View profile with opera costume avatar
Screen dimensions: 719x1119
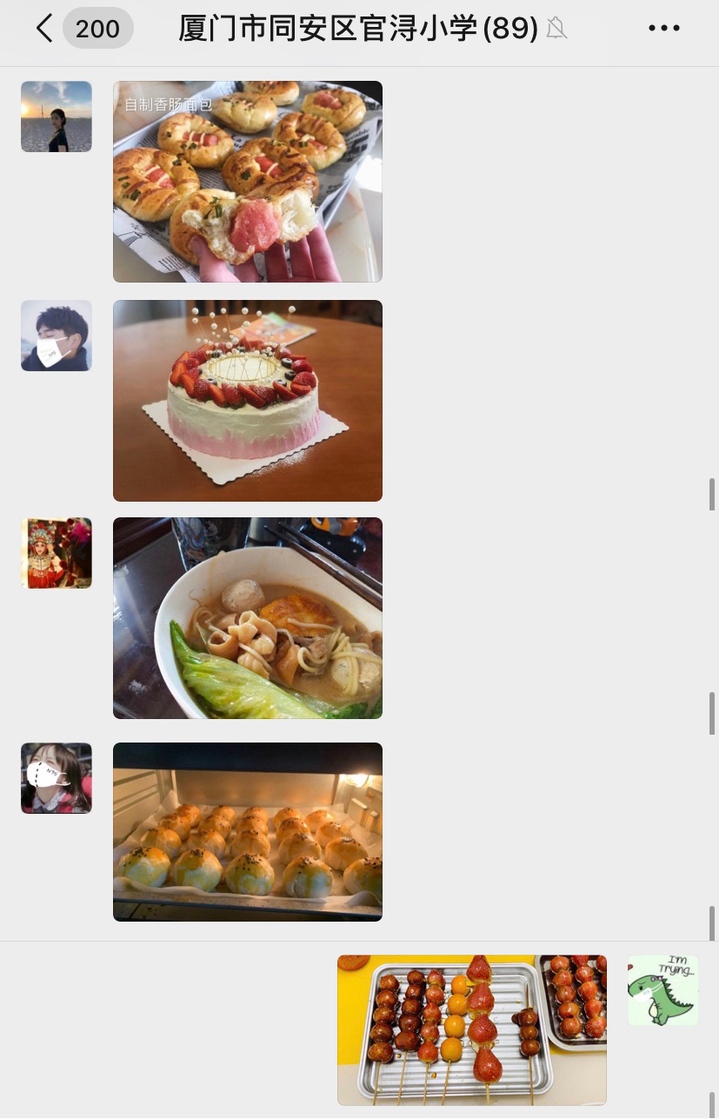pyautogui.click(x=56, y=553)
